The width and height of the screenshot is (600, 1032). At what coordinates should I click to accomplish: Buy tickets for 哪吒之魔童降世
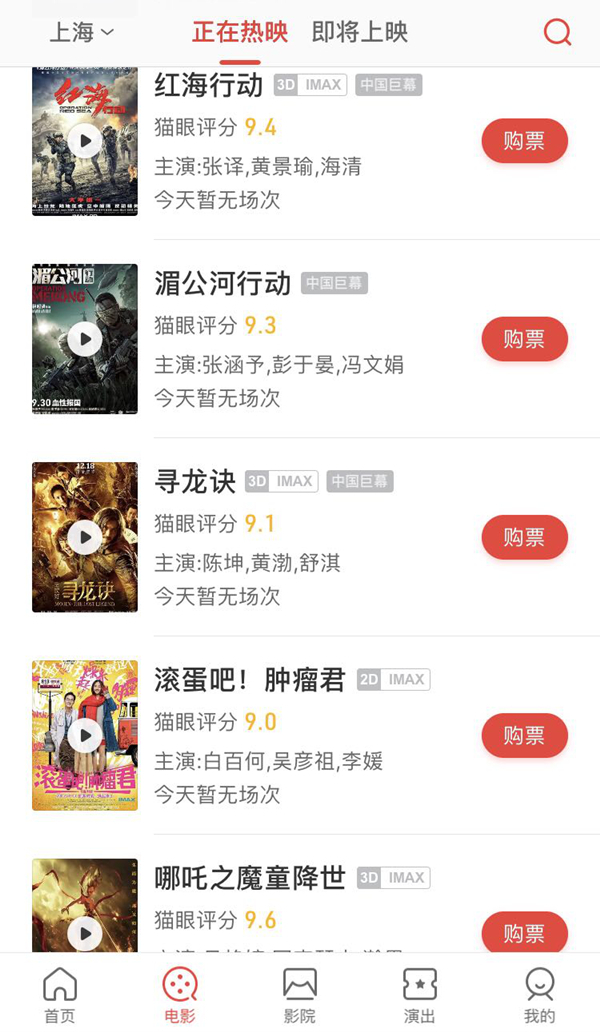[x=524, y=933]
